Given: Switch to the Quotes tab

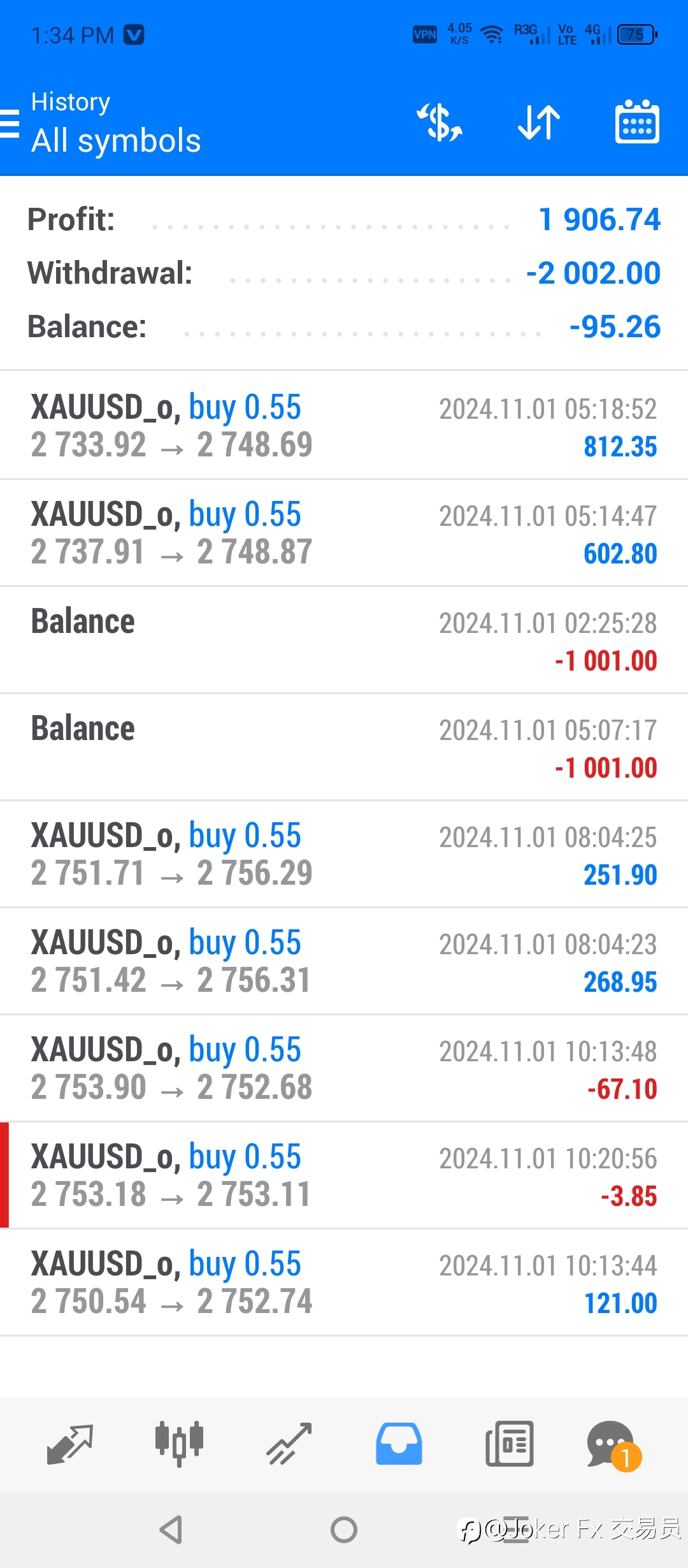Looking at the screenshot, I should 70,1444.
